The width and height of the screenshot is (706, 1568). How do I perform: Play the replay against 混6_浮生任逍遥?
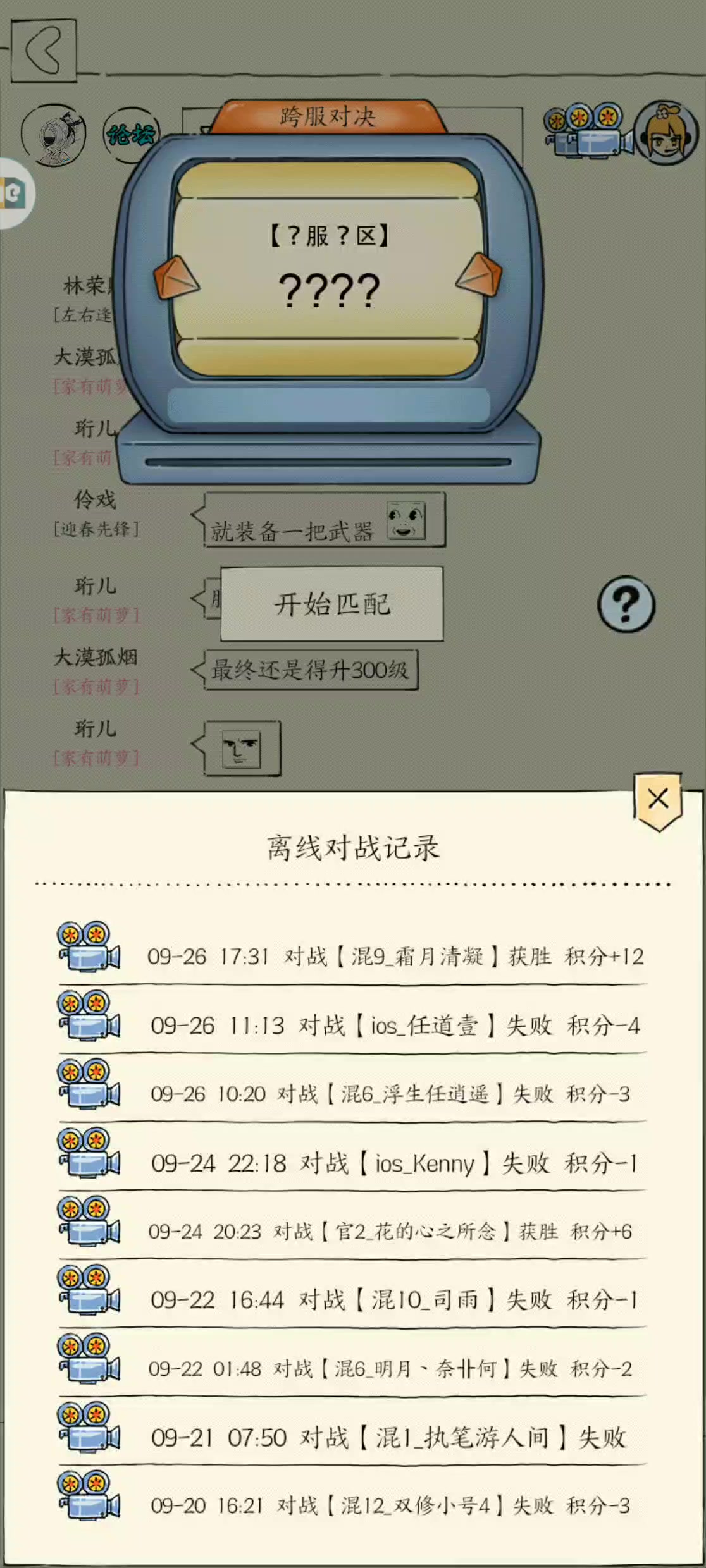[89, 1084]
